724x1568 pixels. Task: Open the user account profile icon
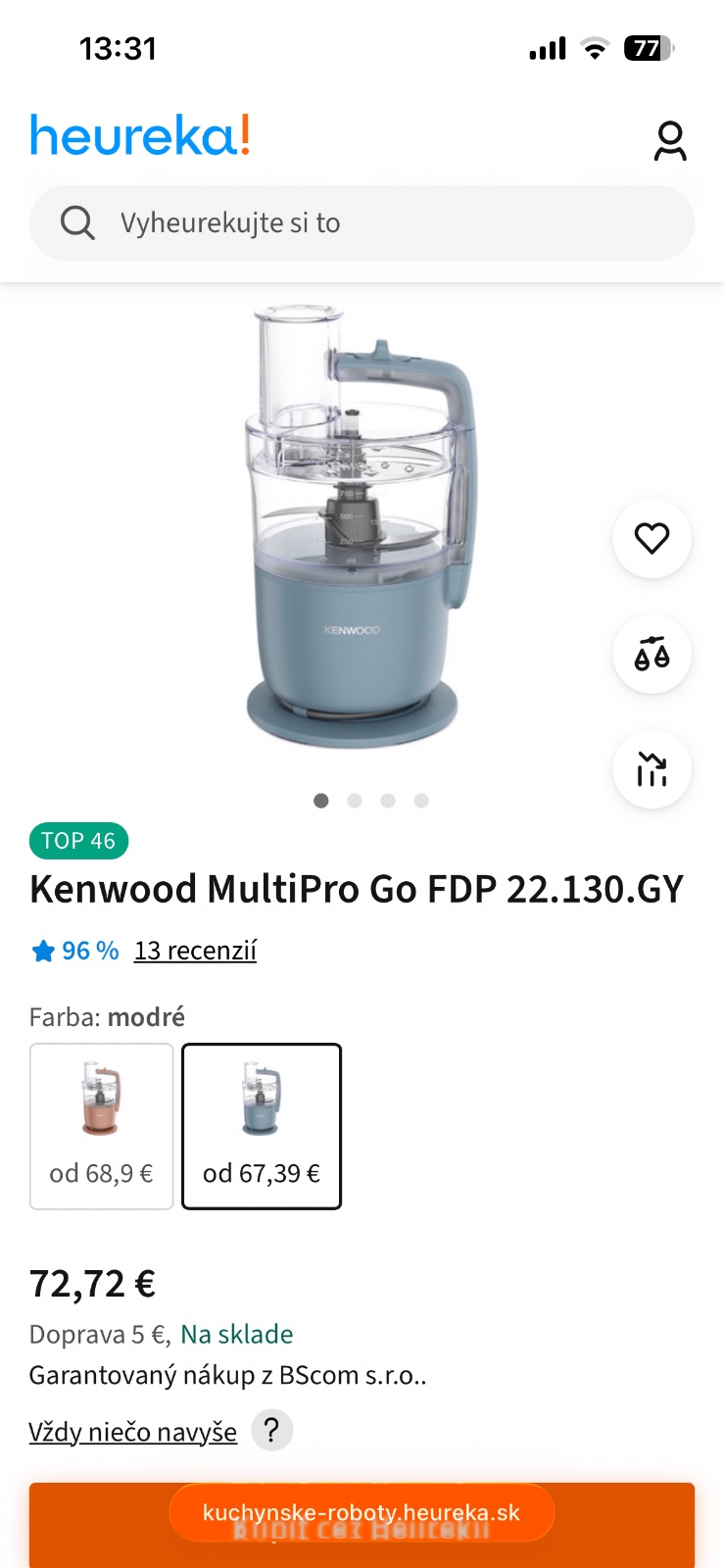tap(670, 140)
